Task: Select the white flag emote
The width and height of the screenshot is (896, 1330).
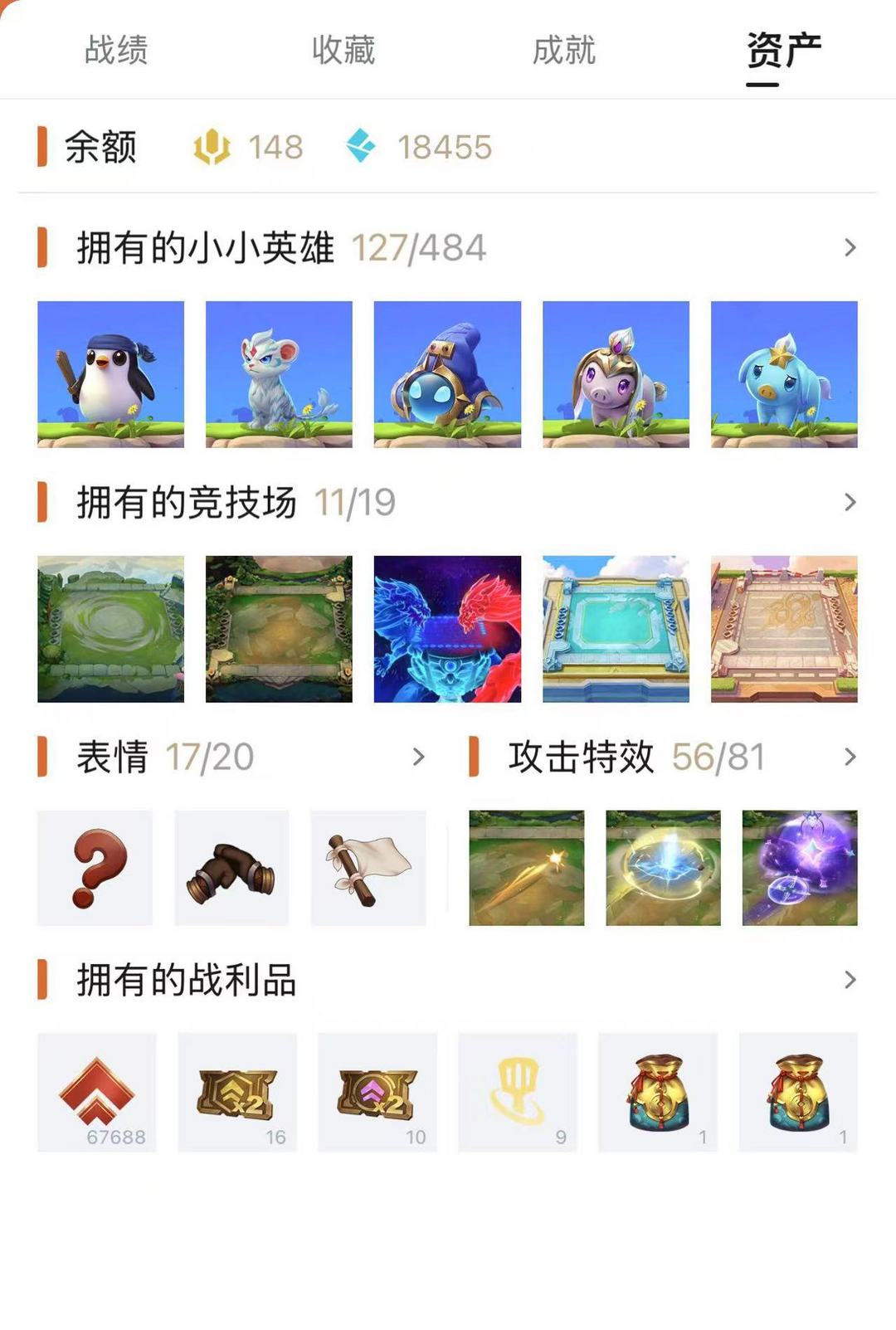Action: pos(368,868)
